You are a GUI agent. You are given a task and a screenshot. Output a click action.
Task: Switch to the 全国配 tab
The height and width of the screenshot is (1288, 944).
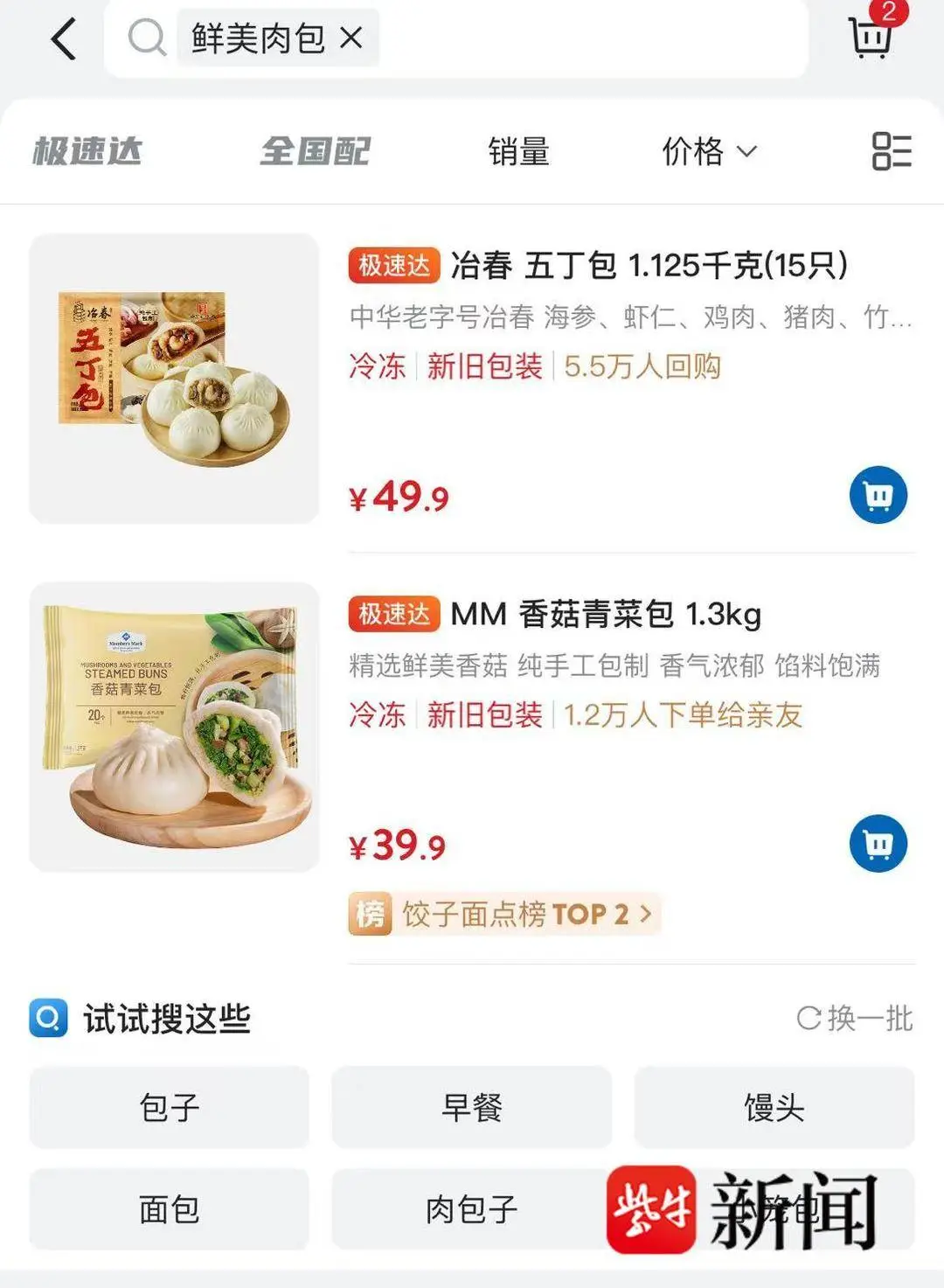pos(316,149)
